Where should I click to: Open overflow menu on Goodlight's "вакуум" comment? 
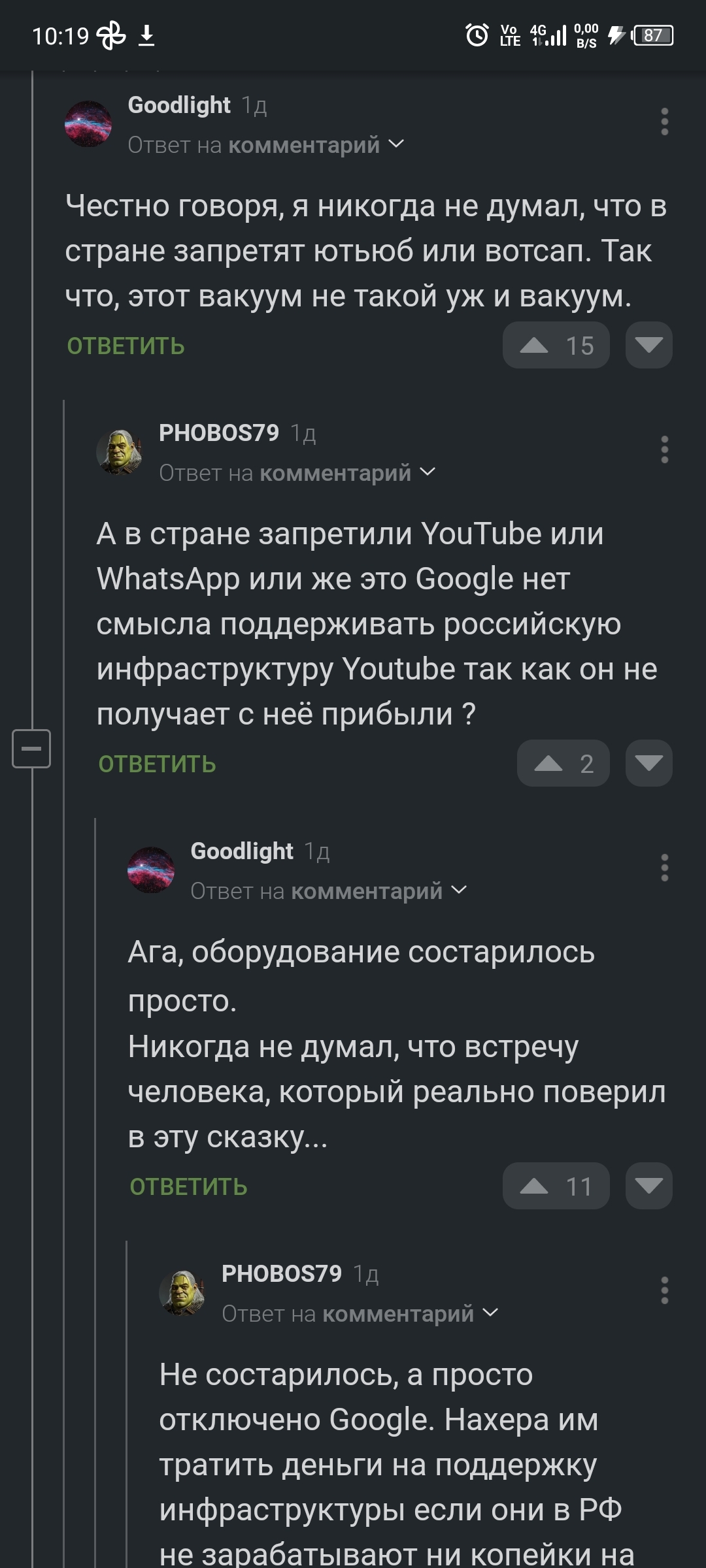(664, 122)
